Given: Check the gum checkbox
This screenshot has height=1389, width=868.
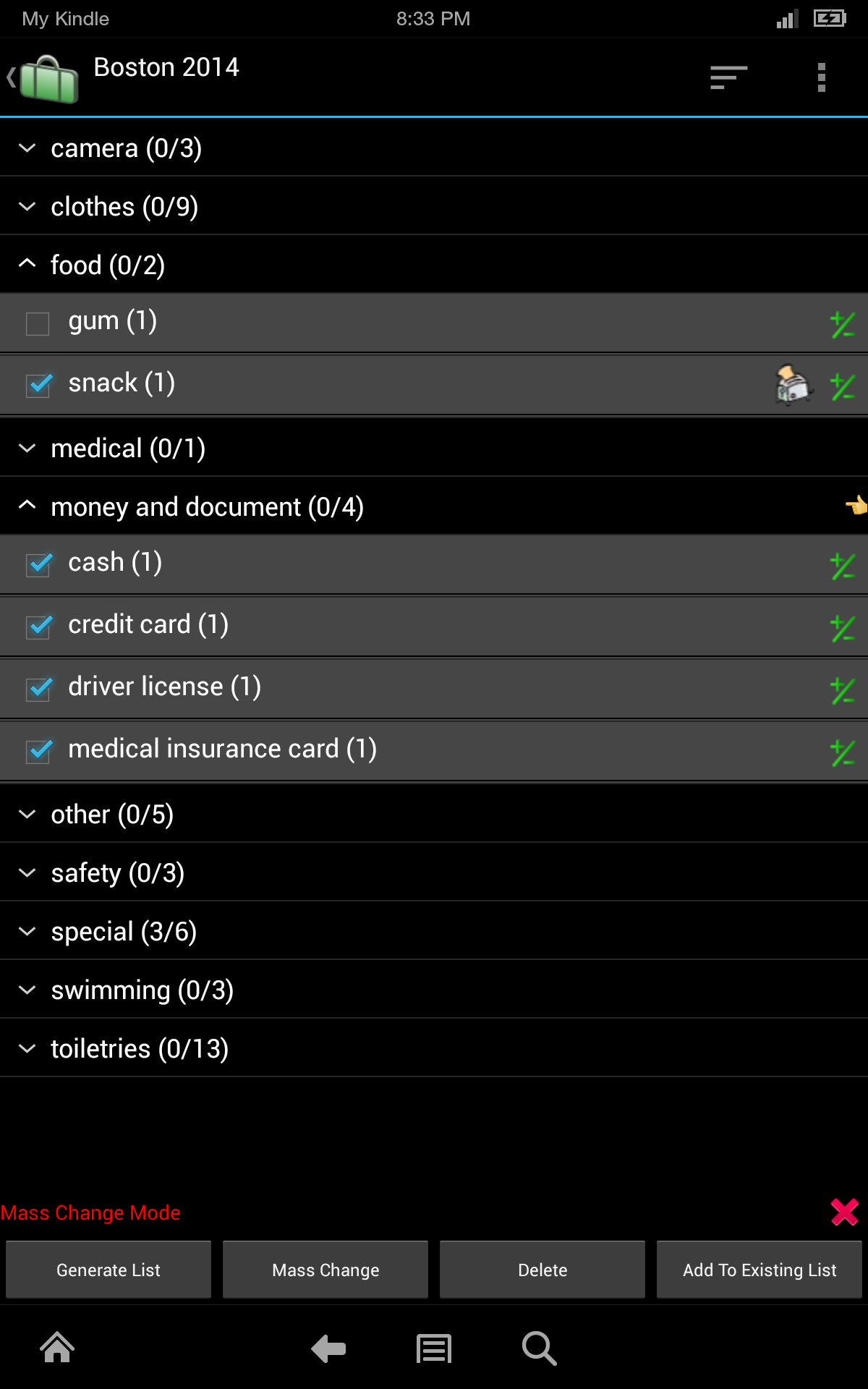Looking at the screenshot, I should pos(37,323).
